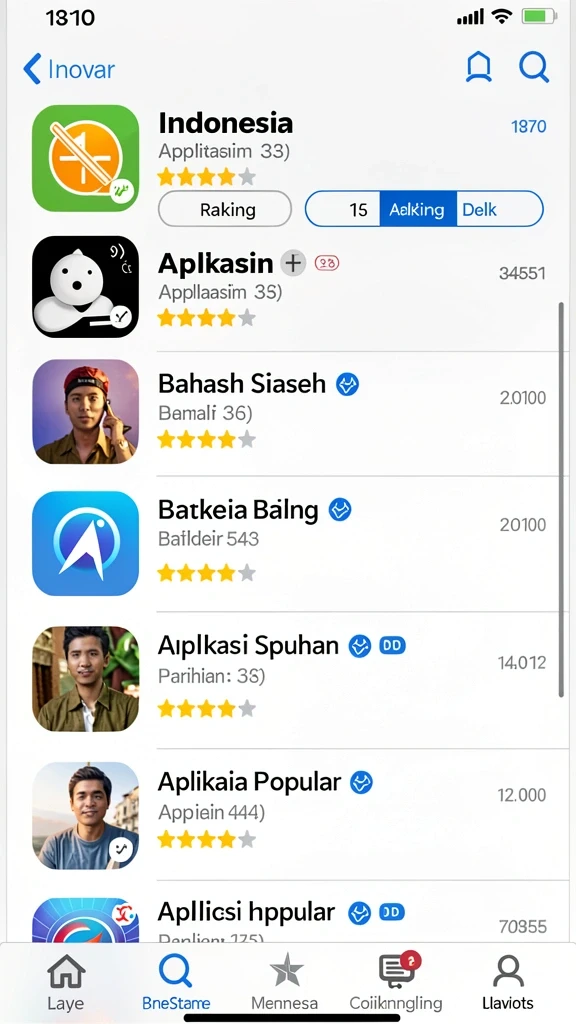Select the Aalking segment

[417, 209]
